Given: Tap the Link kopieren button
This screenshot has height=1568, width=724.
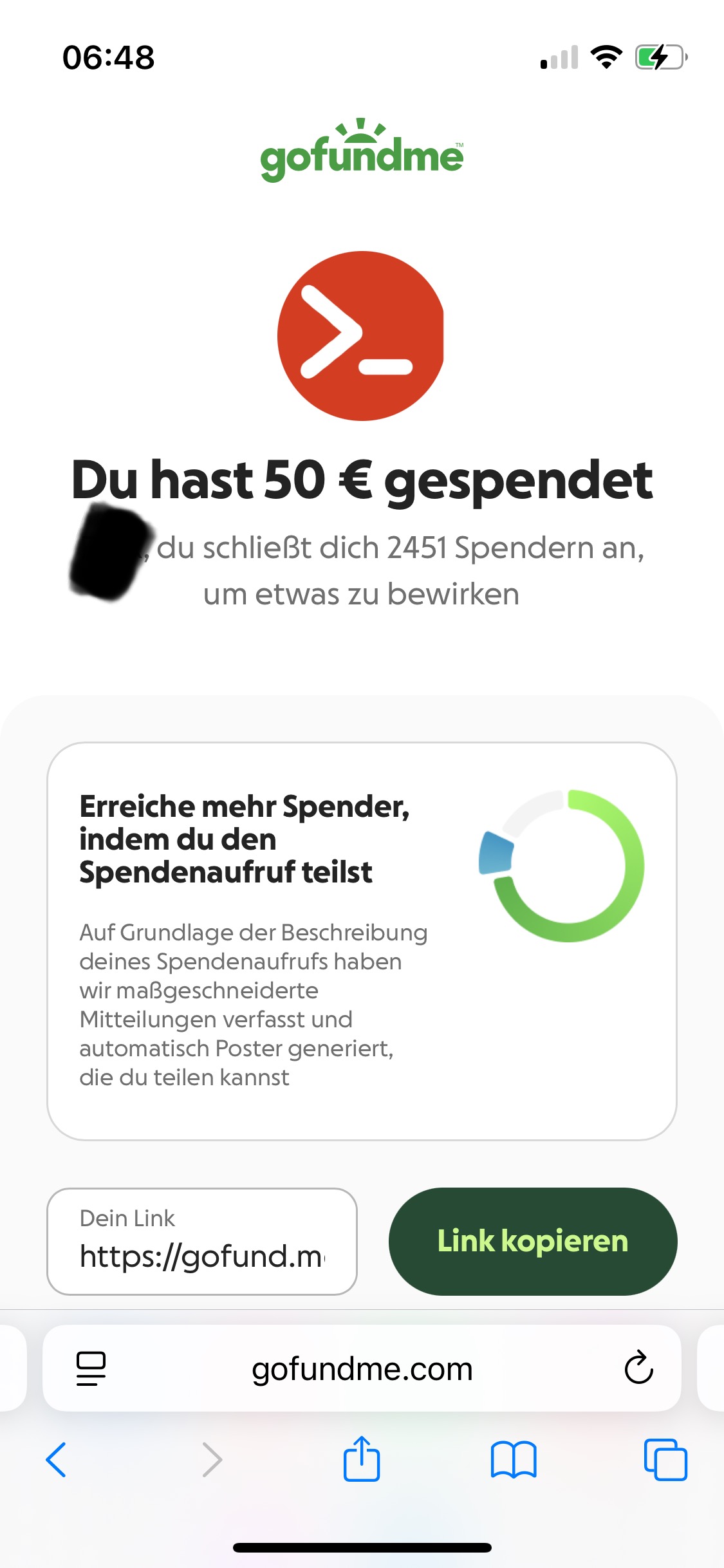Looking at the screenshot, I should tap(532, 1241).
